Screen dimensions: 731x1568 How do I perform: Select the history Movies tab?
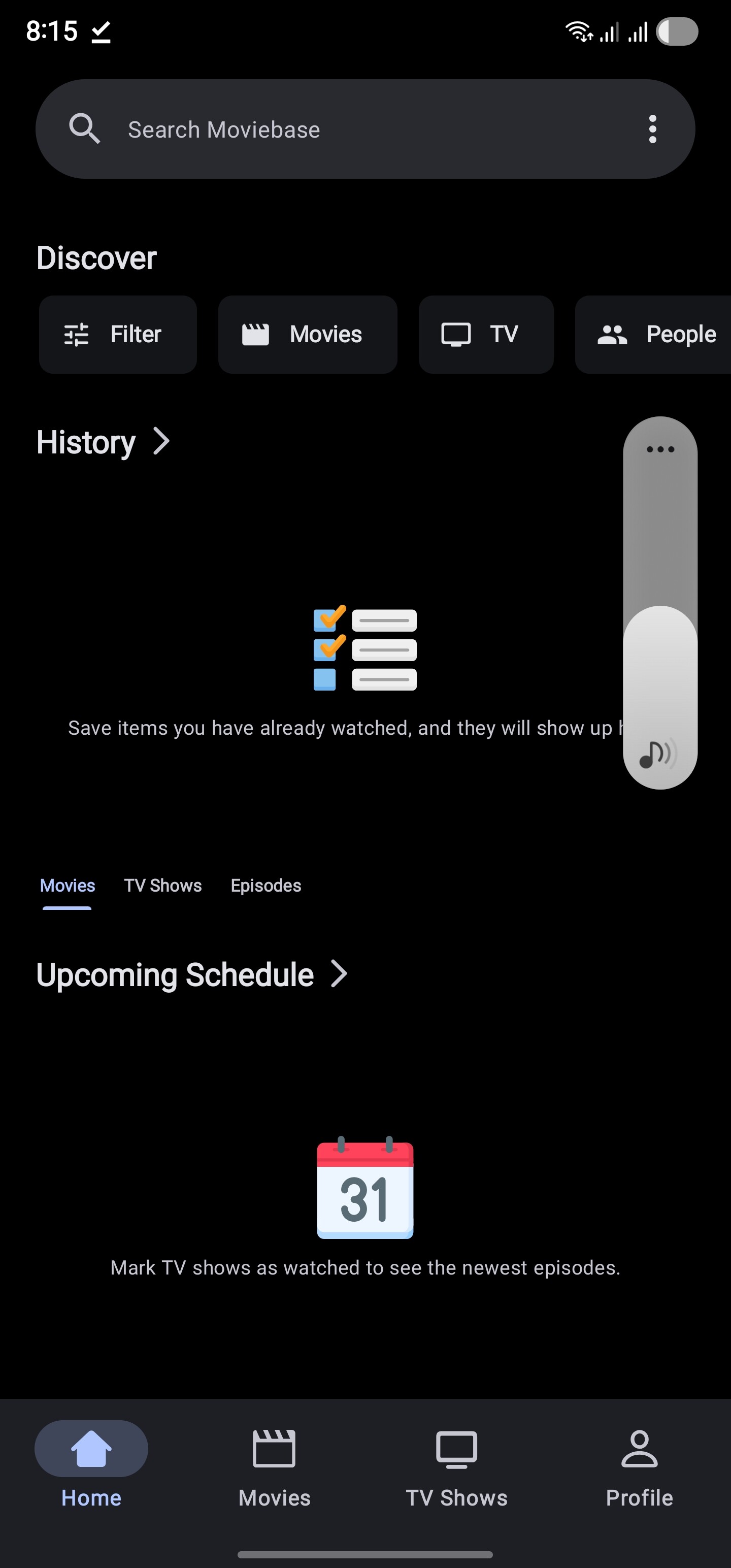[x=67, y=885]
